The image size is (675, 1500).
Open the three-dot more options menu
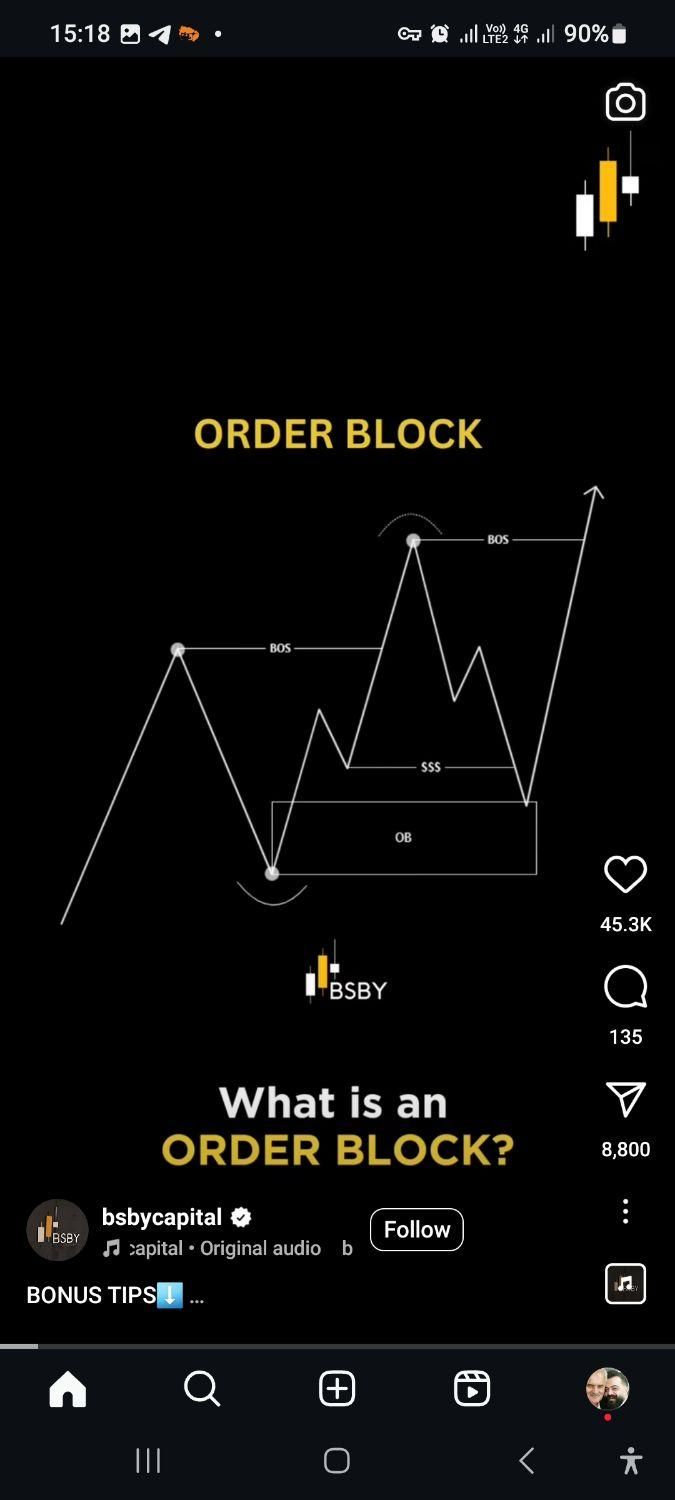tap(625, 1212)
